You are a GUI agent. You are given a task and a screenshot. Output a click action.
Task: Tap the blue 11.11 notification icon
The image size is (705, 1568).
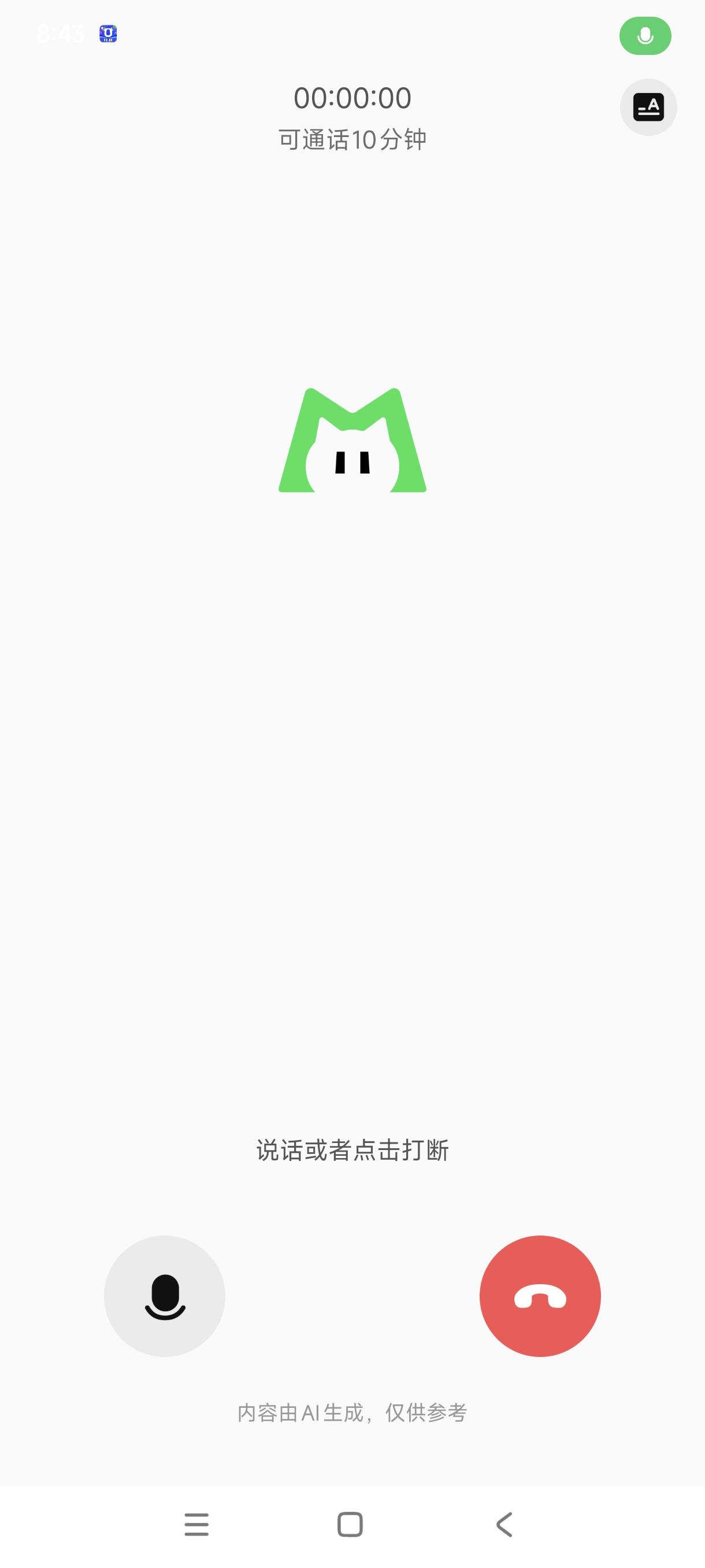pos(107,34)
